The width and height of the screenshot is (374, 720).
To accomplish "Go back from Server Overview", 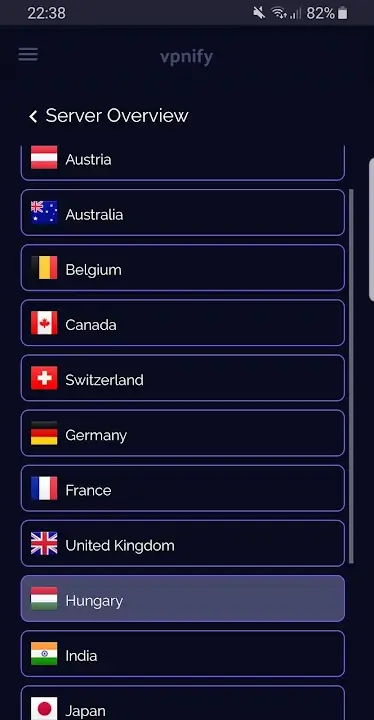I will pos(33,116).
